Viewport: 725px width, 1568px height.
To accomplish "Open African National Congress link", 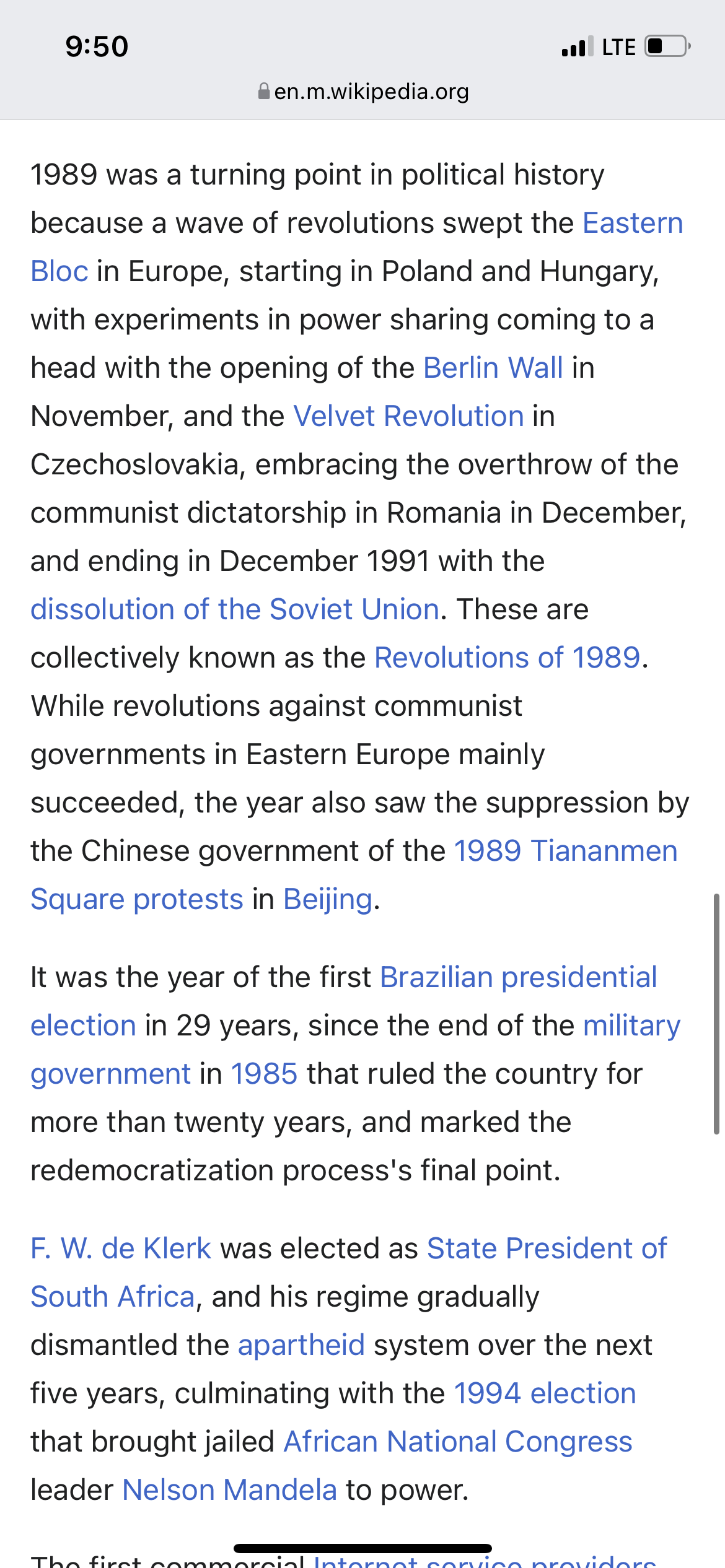I will tap(457, 1442).
